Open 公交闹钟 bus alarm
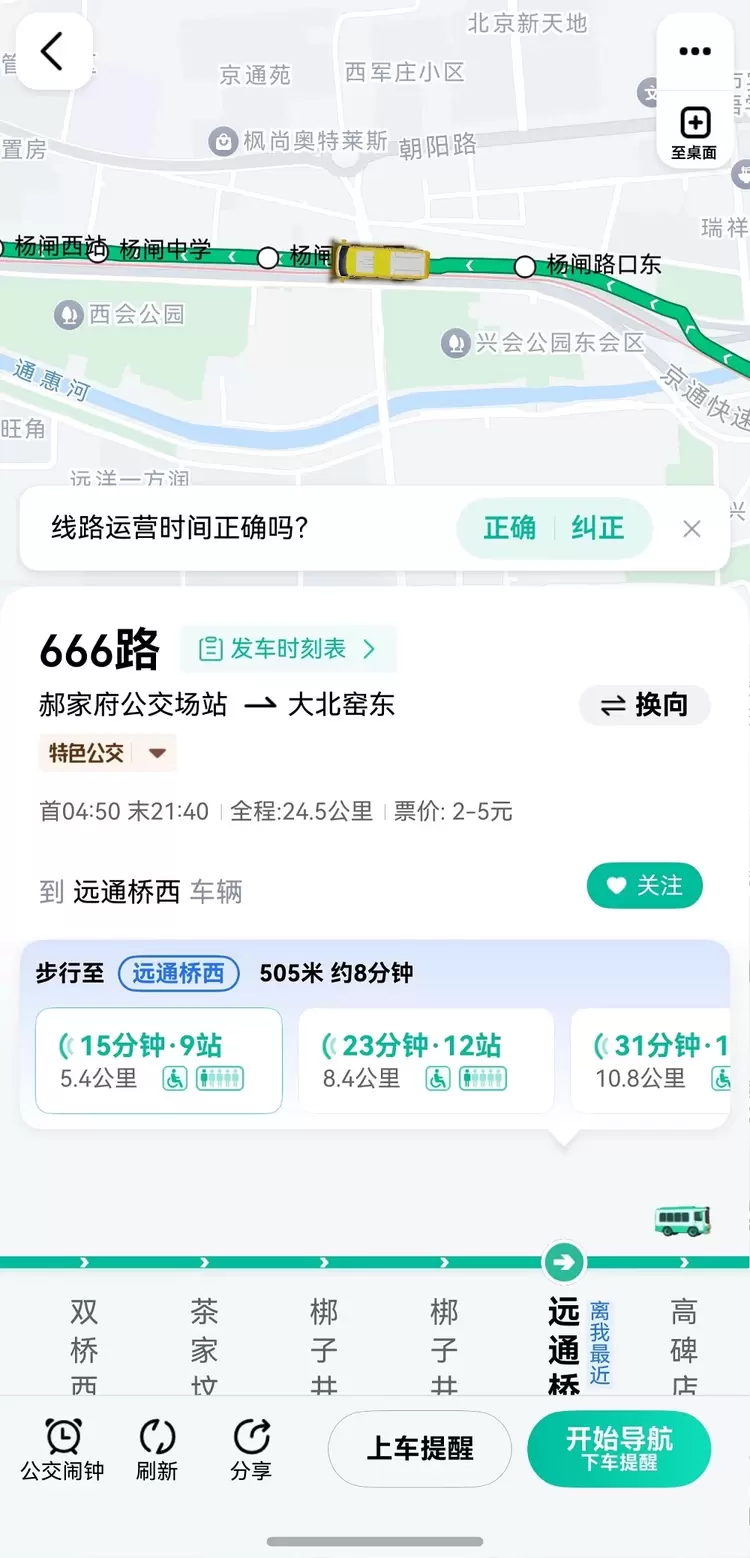The height and width of the screenshot is (1558, 750). click(62, 1449)
